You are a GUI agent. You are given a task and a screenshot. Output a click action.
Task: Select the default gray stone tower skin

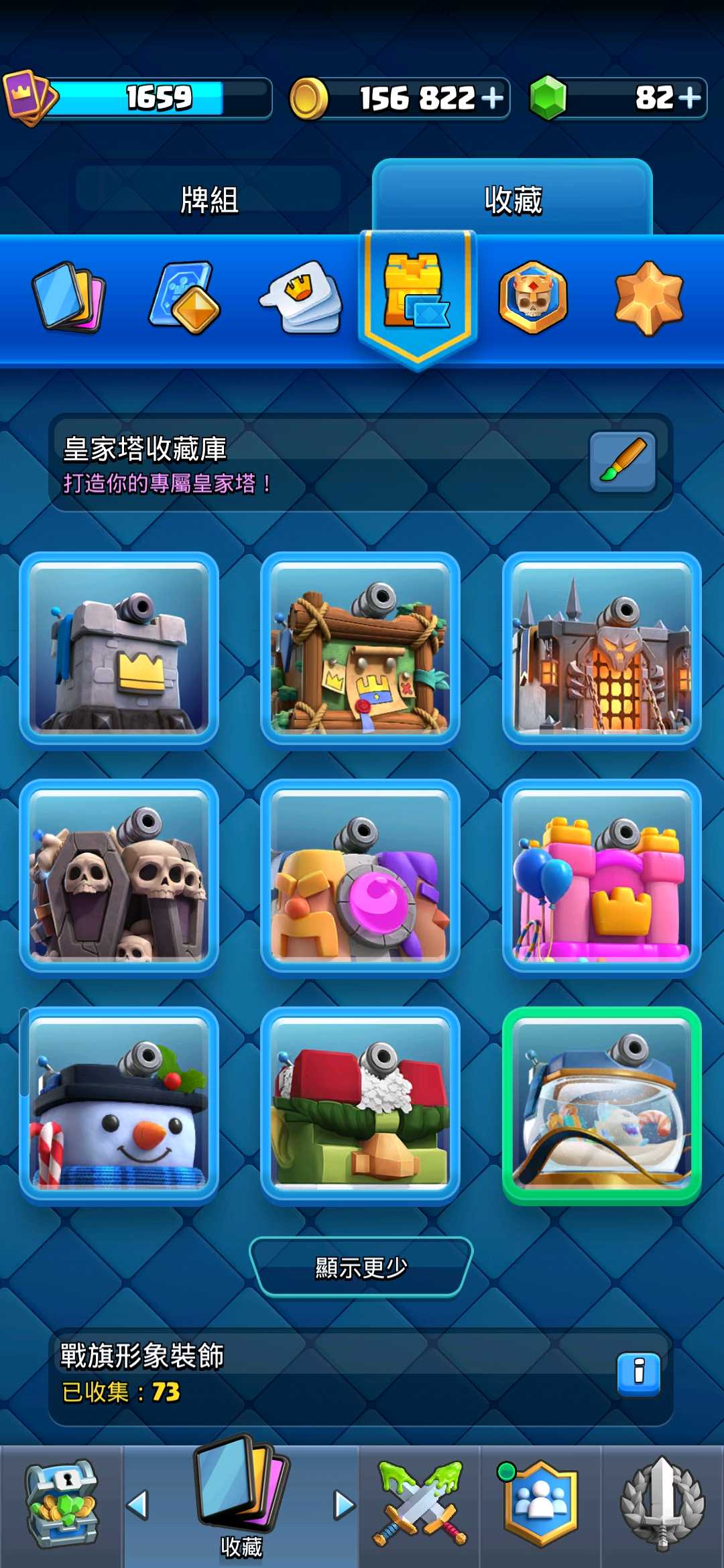pyautogui.click(x=119, y=649)
